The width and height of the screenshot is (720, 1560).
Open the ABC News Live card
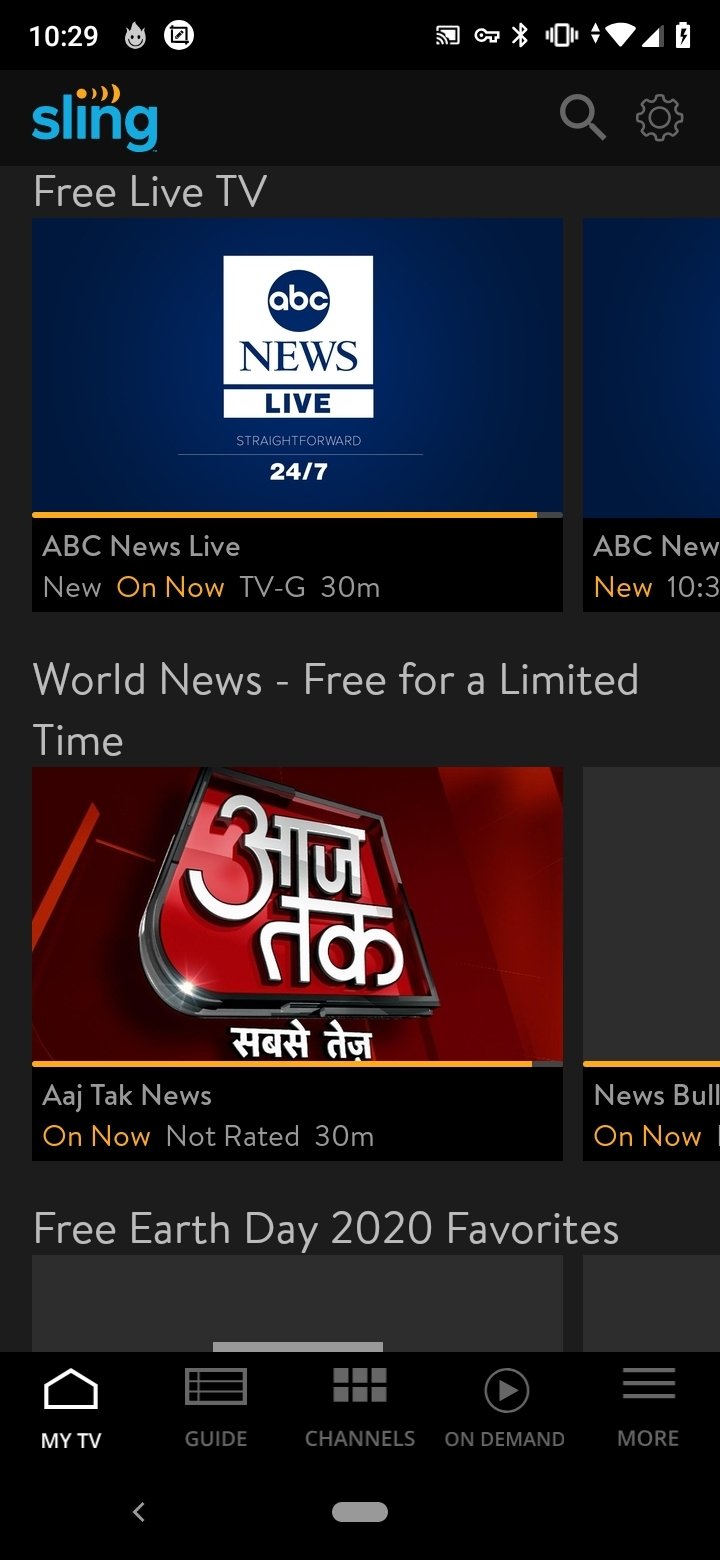[297, 415]
